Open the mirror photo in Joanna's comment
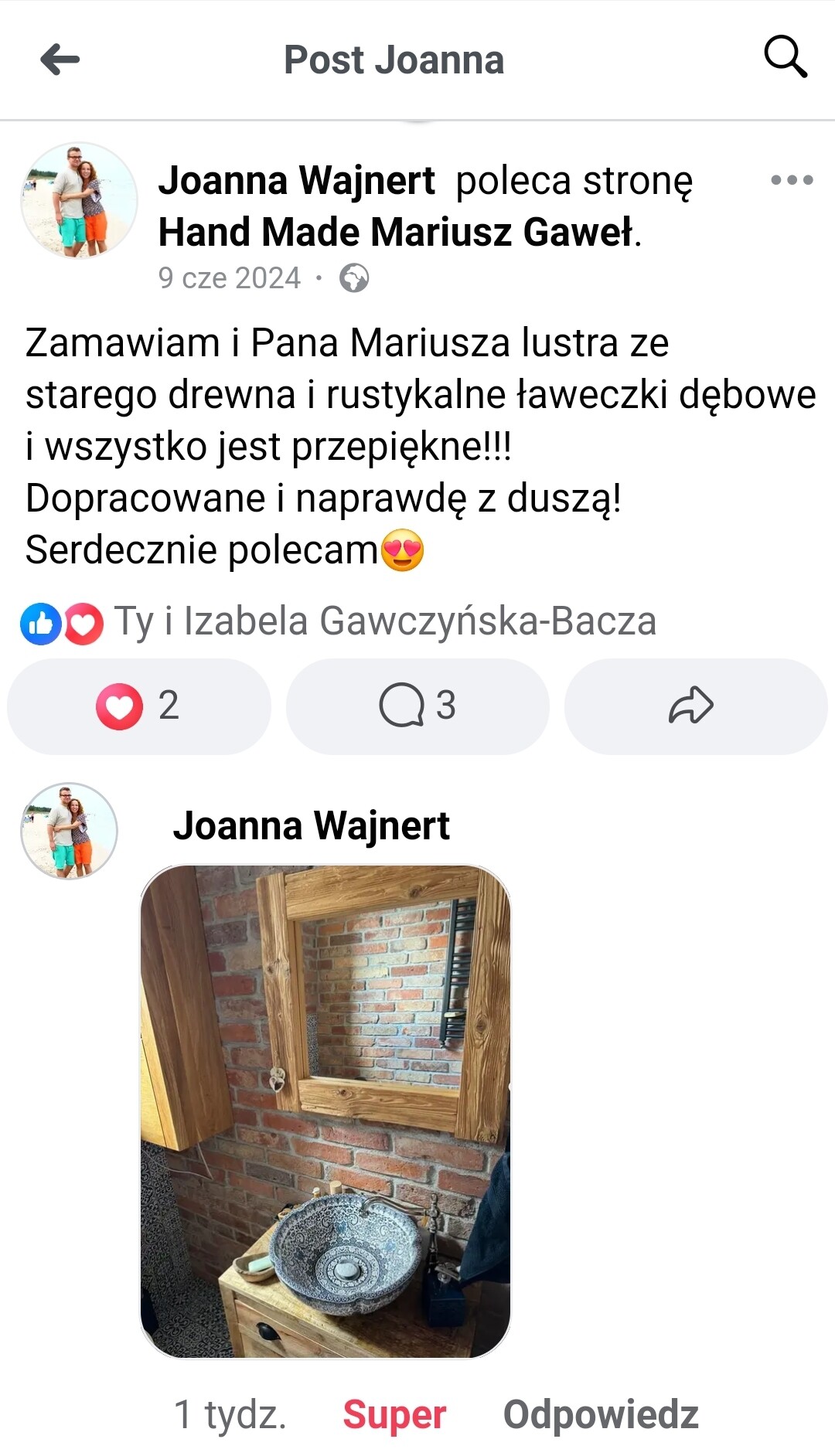Screen dimensions: 835x1456 pyautogui.click(x=325, y=1111)
